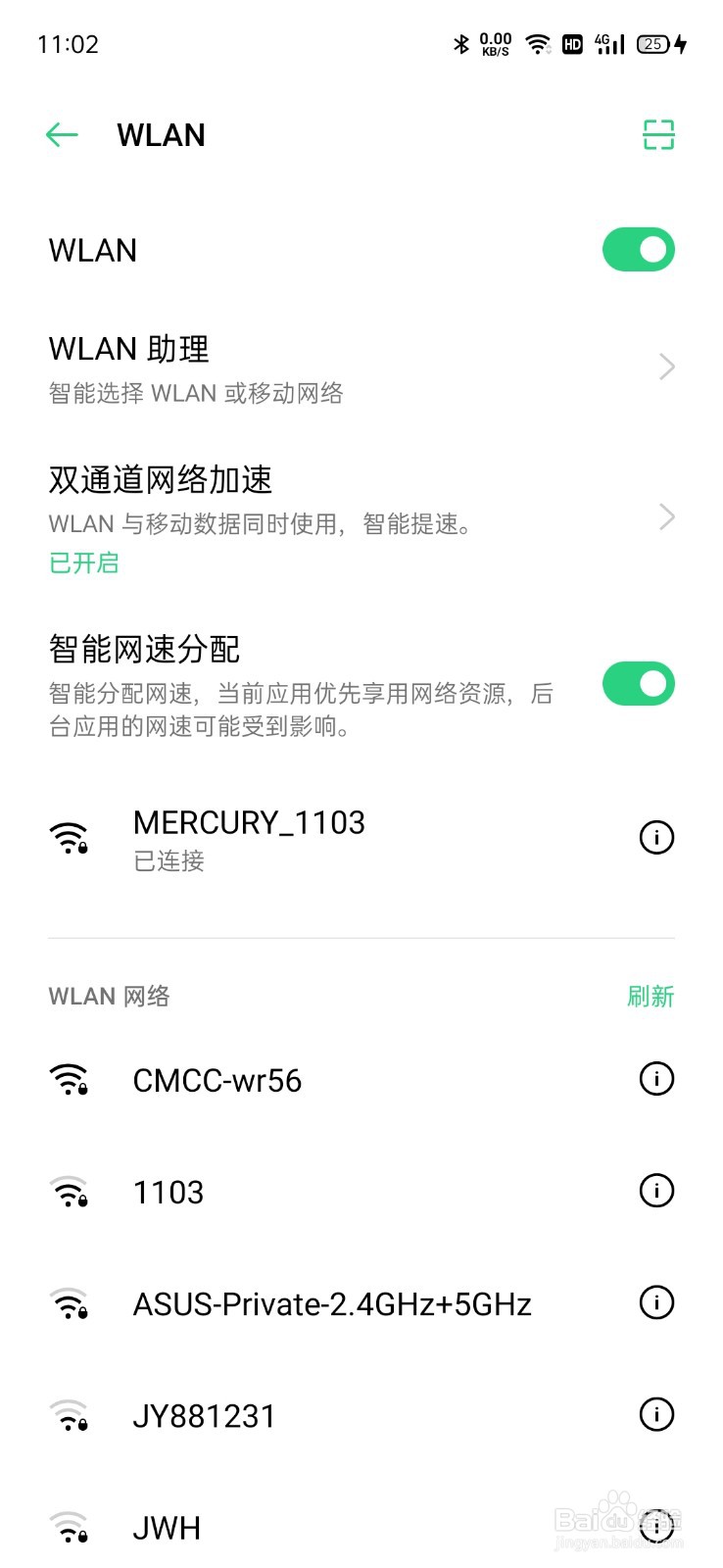This screenshot has width=723, height=1568.
Task: View info for CMCC-wr56
Action: tap(656, 1079)
